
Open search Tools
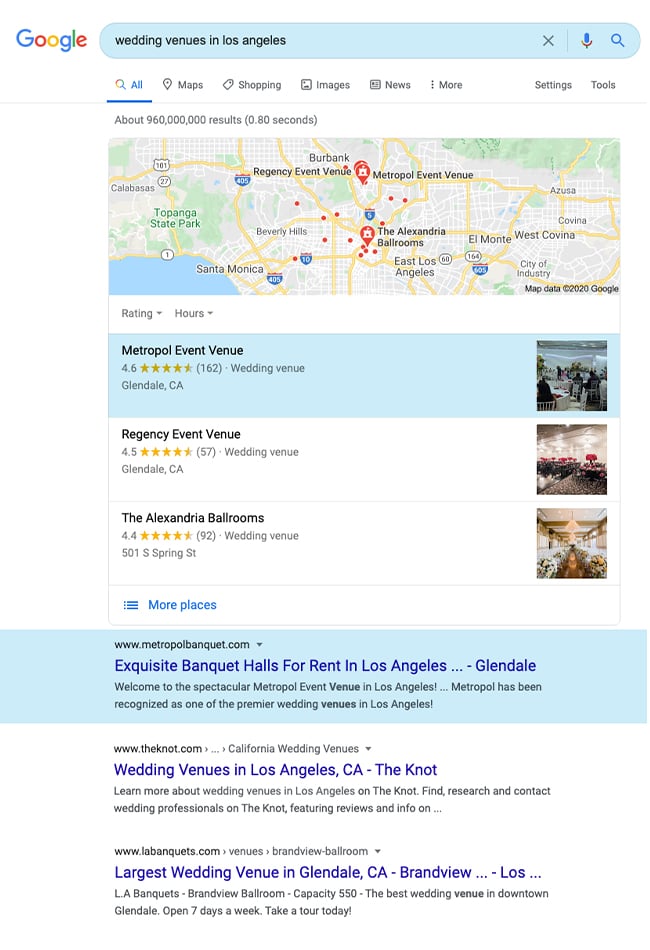click(x=603, y=85)
